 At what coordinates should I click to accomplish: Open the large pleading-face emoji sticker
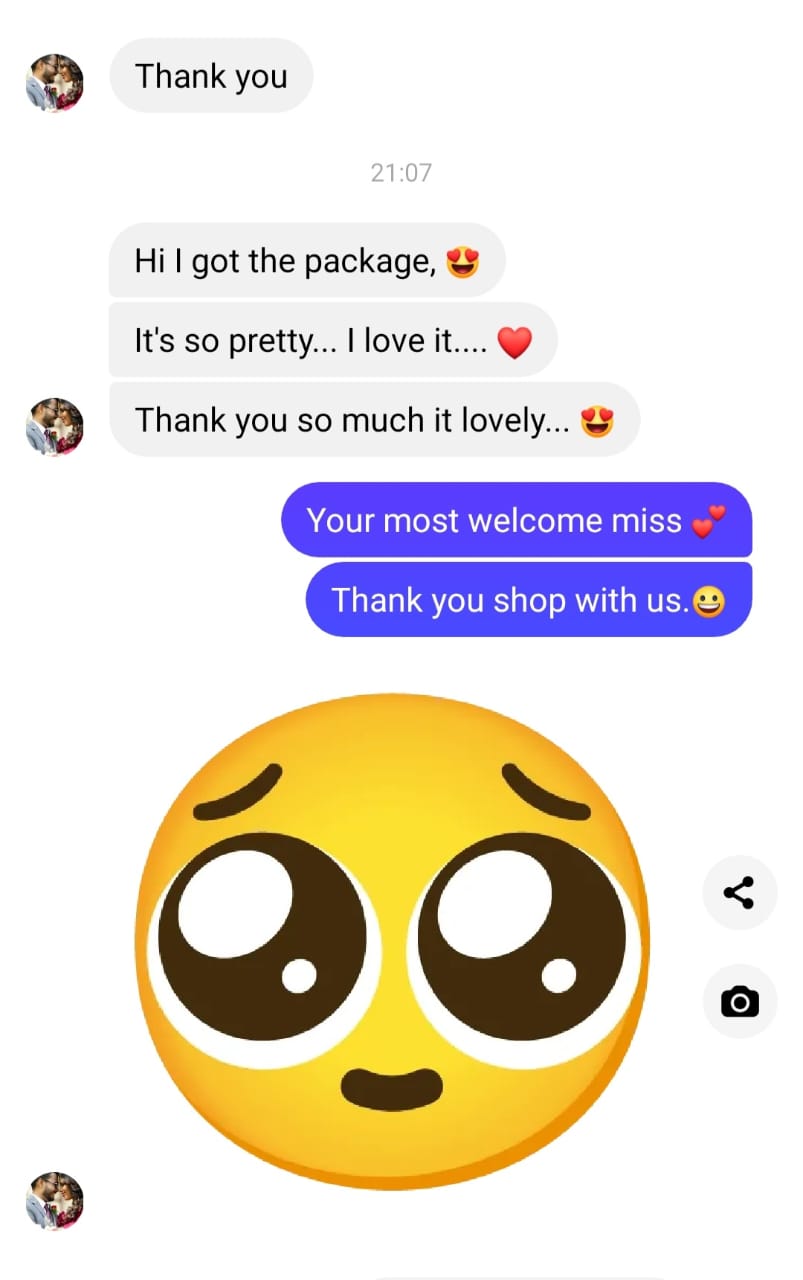pos(392,940)
